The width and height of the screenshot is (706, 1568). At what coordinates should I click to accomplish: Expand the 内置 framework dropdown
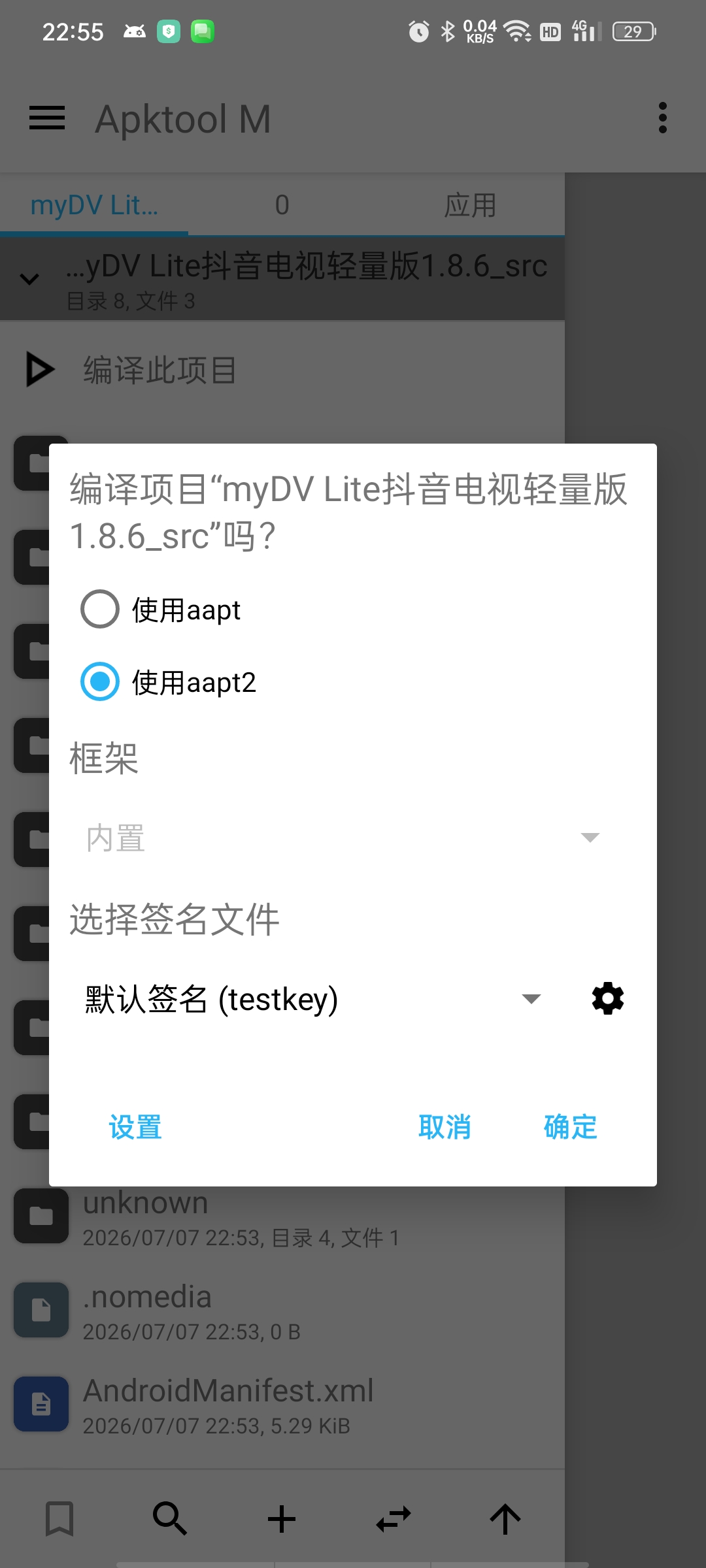[343, 838]
